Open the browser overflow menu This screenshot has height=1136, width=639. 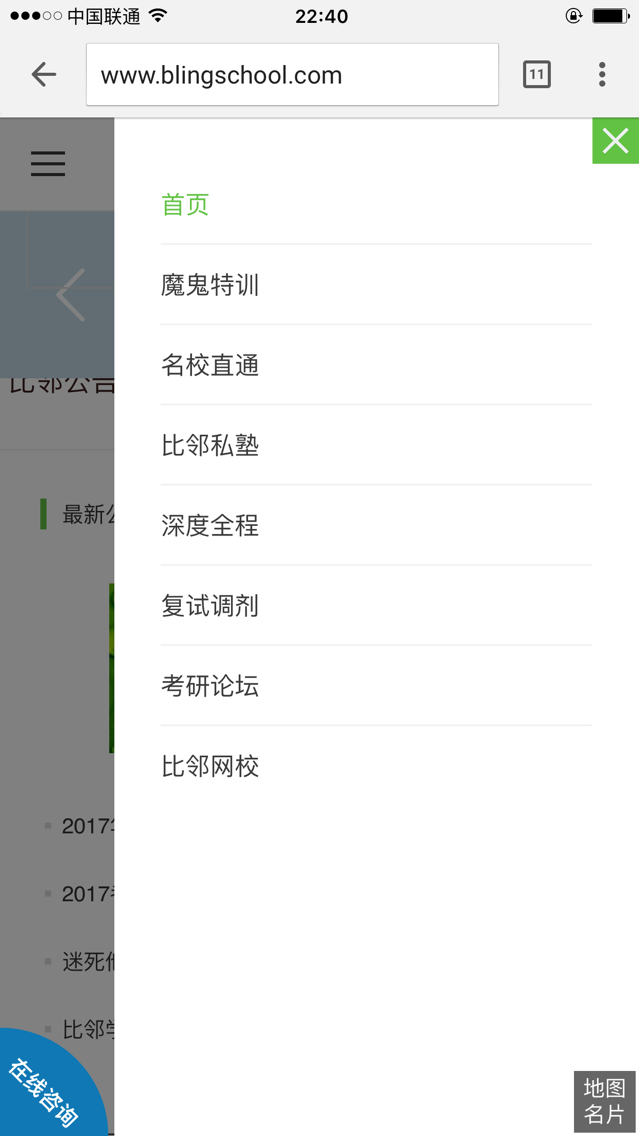602,74
